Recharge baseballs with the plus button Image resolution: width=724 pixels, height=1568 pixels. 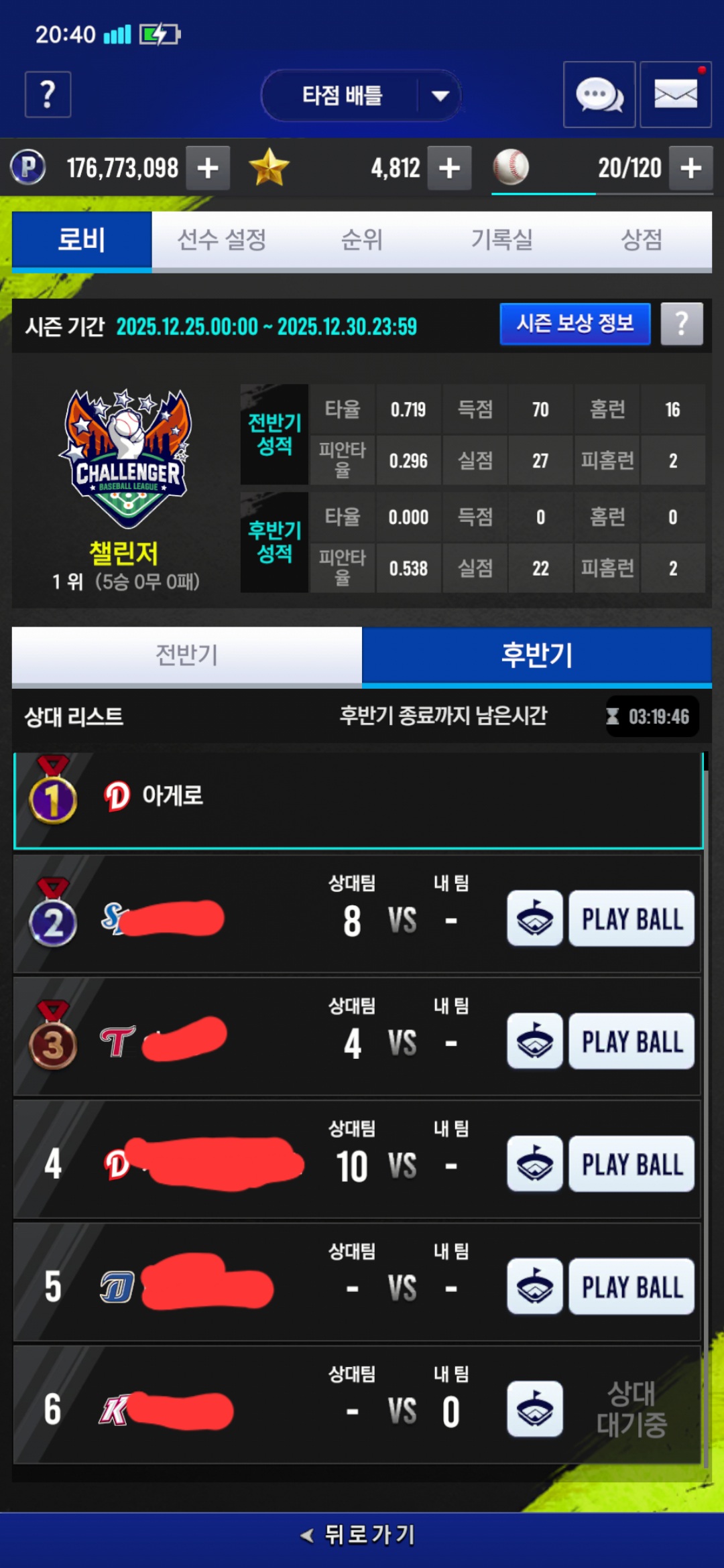[690, 168]
